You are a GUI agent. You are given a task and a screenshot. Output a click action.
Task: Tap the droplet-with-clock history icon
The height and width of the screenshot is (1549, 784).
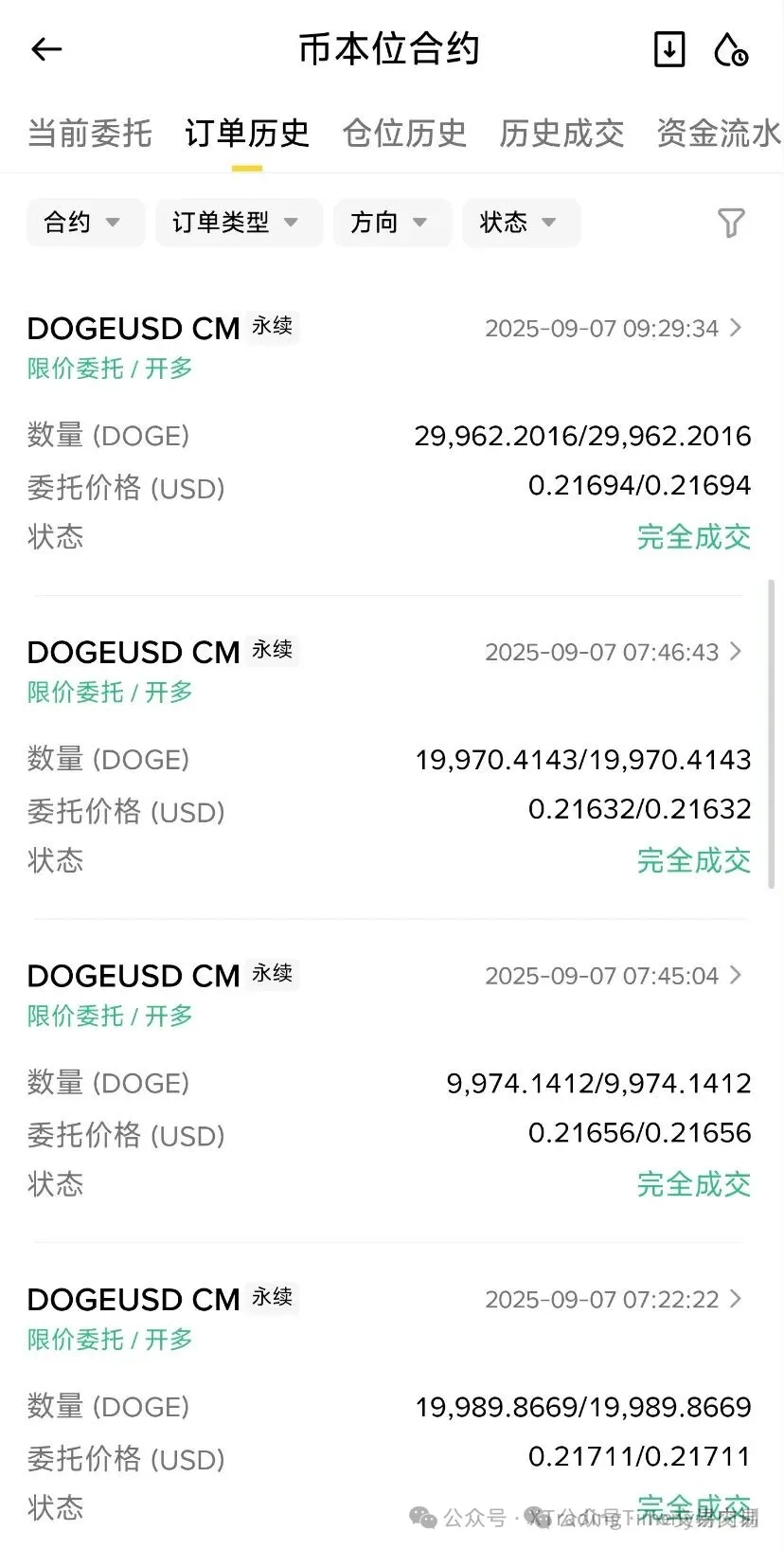729,50
